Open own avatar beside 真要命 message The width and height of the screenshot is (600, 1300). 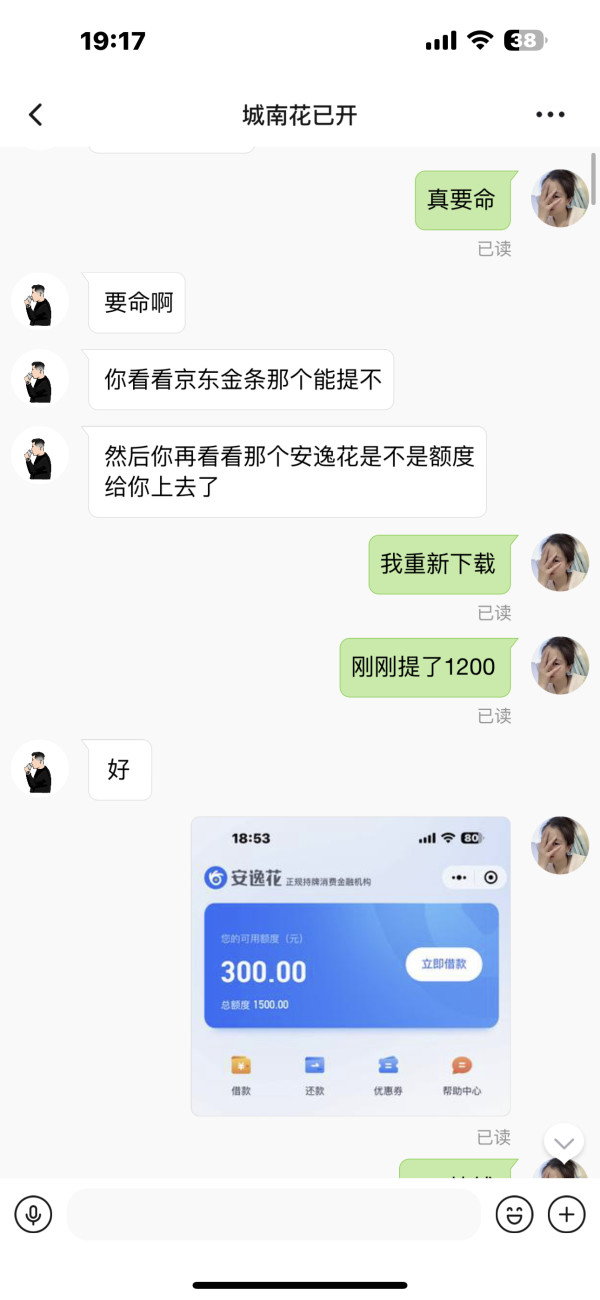[x=559, y=199]
